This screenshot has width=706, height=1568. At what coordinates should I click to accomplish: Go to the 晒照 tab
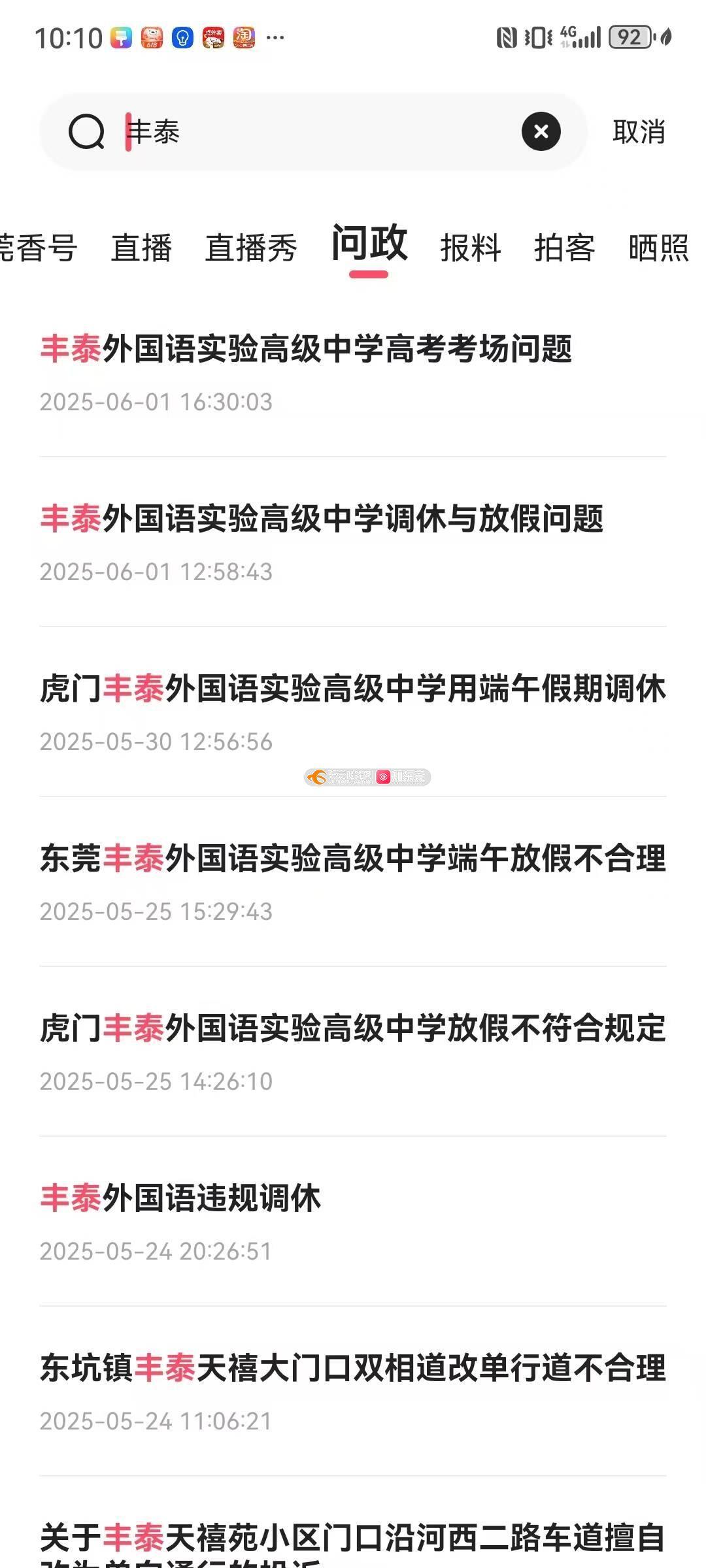tap(659, 248)
